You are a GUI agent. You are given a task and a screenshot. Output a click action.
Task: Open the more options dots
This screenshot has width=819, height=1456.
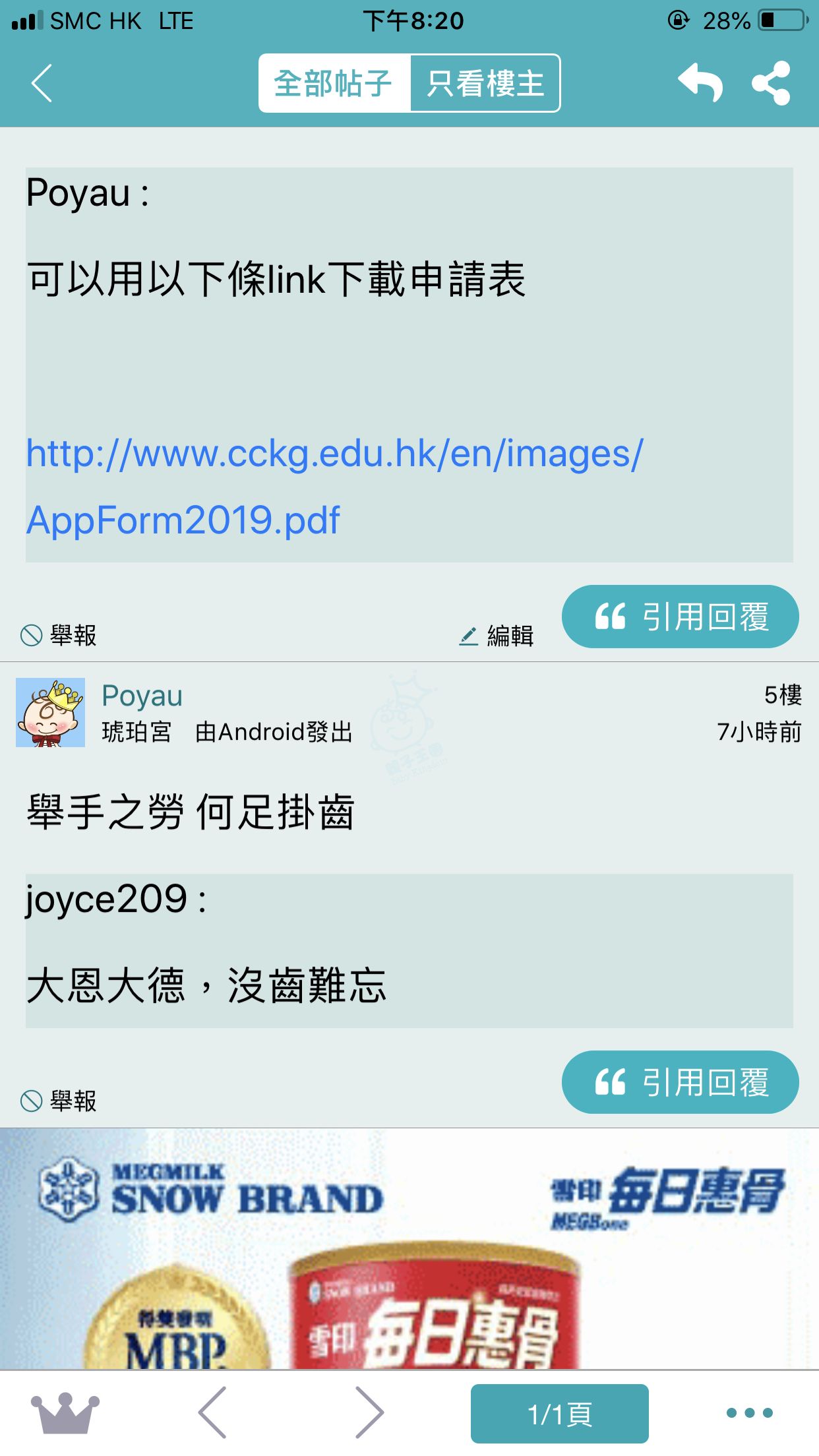tap(749, 1412)
